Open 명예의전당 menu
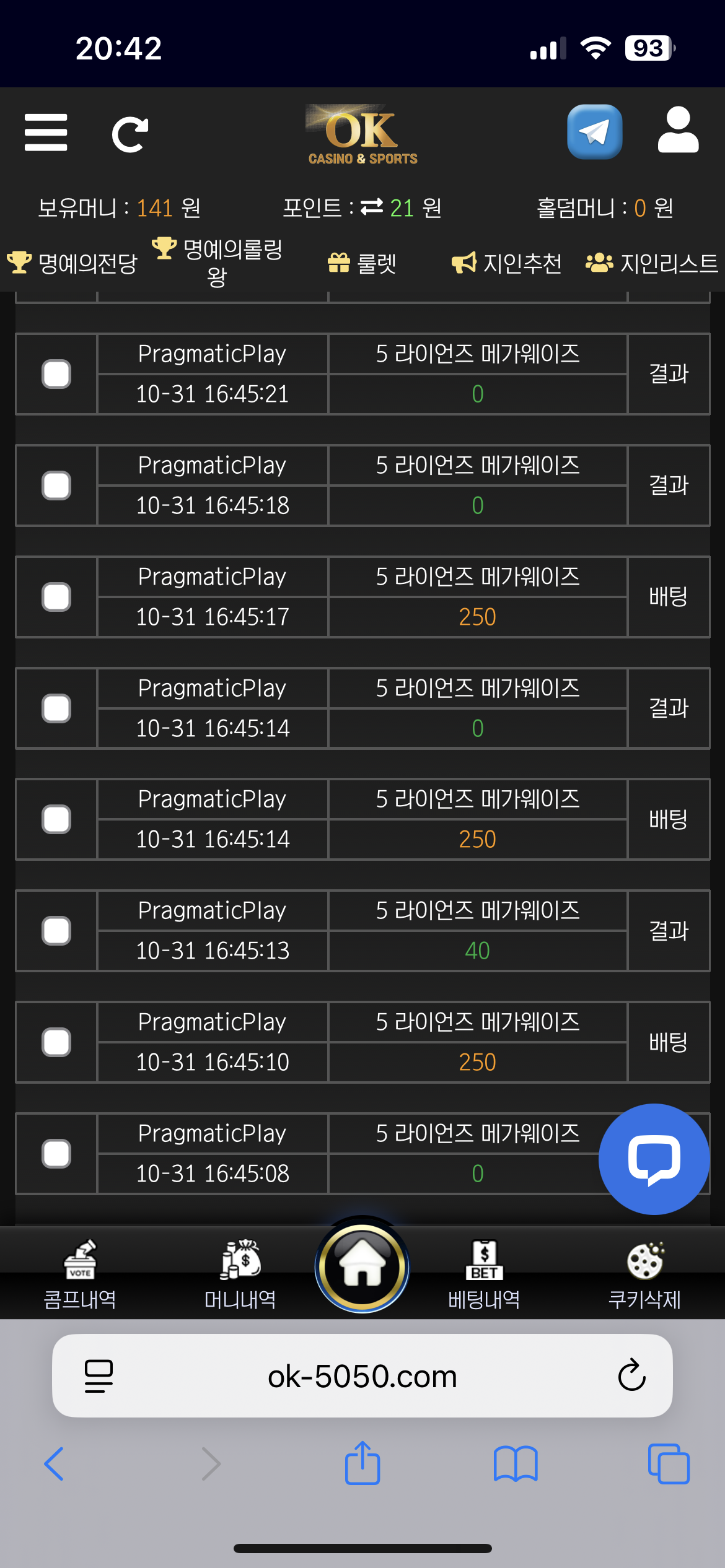 [72, 264]
